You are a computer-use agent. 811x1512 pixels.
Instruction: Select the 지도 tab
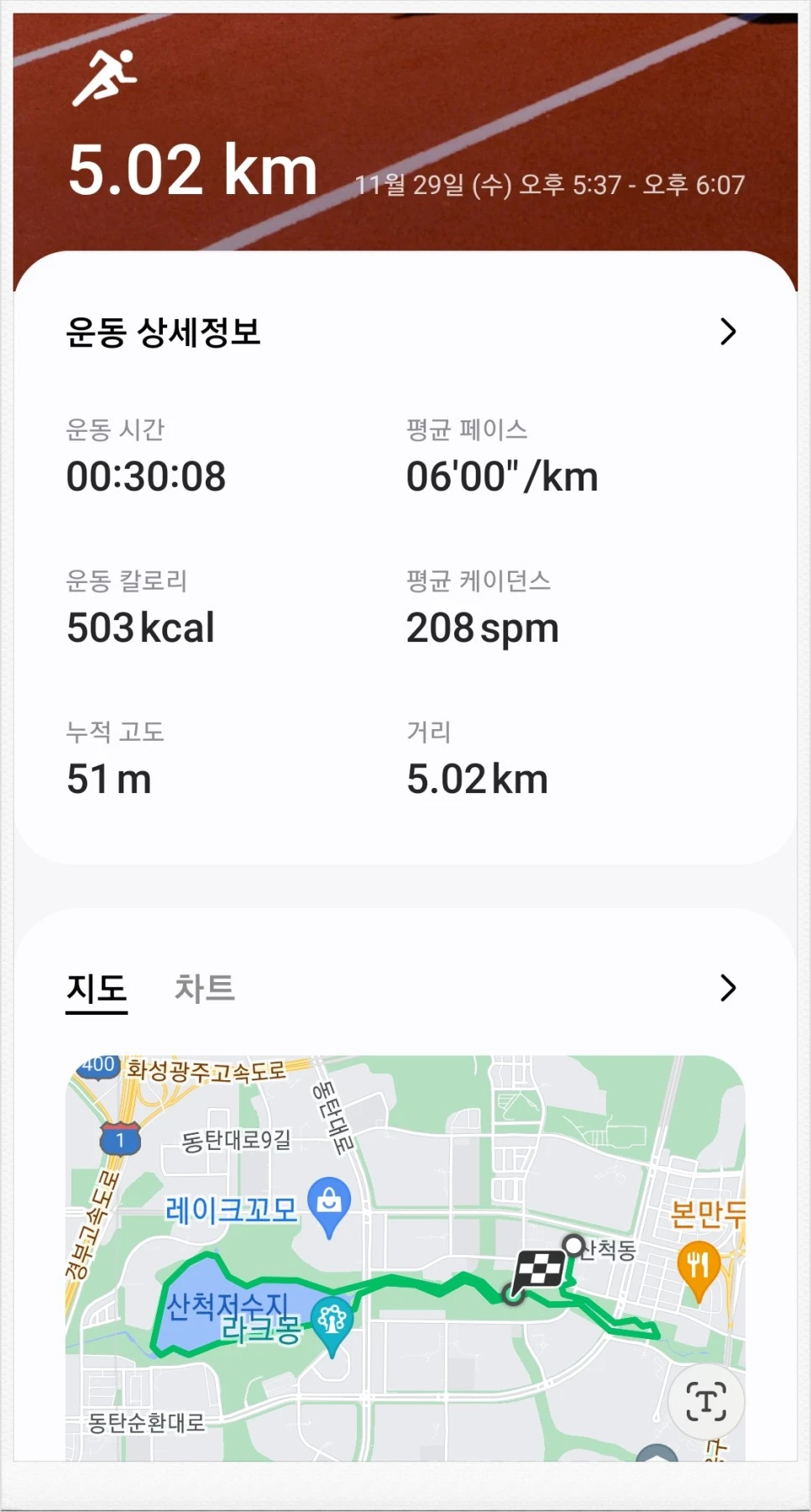tap(97, 989)
